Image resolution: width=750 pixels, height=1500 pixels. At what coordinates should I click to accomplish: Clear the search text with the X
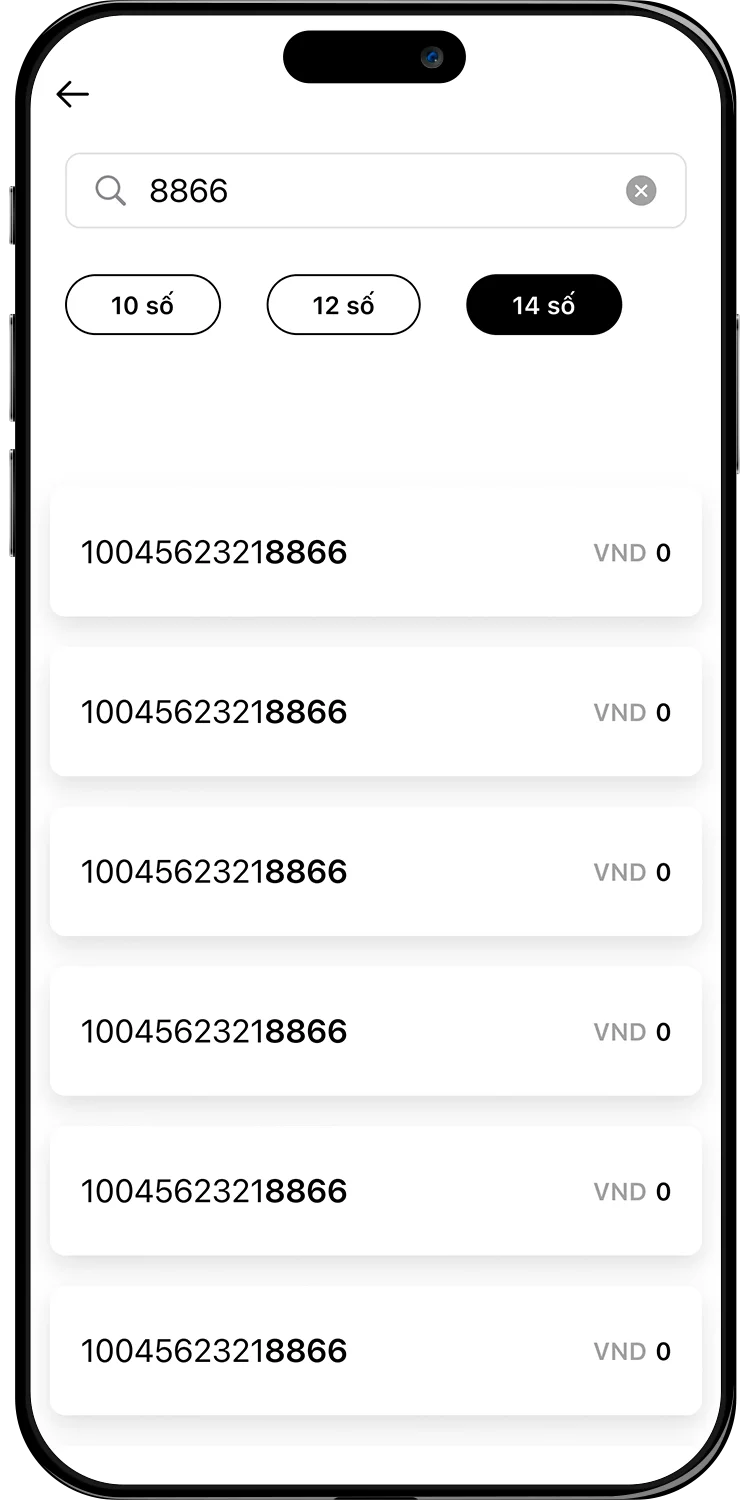tap(641, 190)
